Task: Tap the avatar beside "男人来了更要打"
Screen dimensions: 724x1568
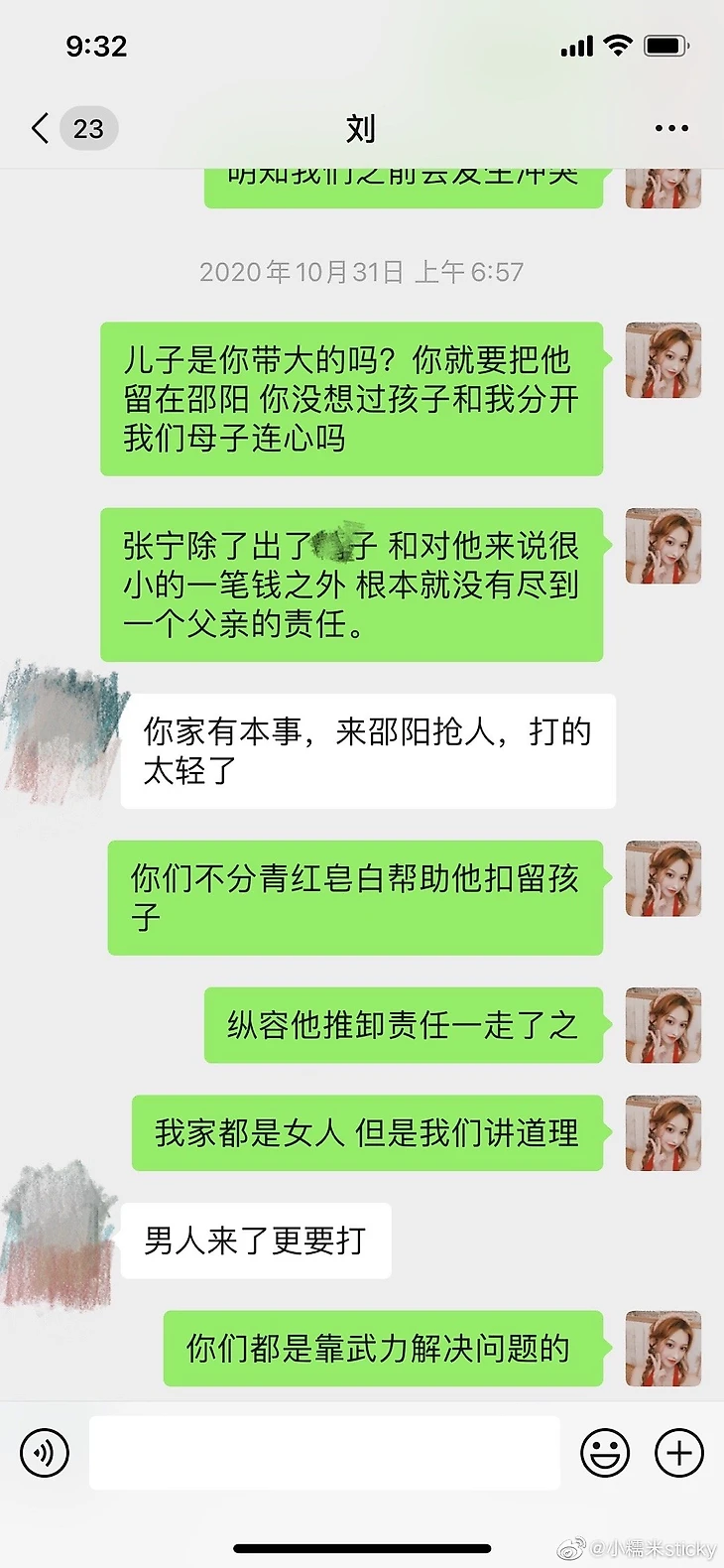Action: 59,1236
